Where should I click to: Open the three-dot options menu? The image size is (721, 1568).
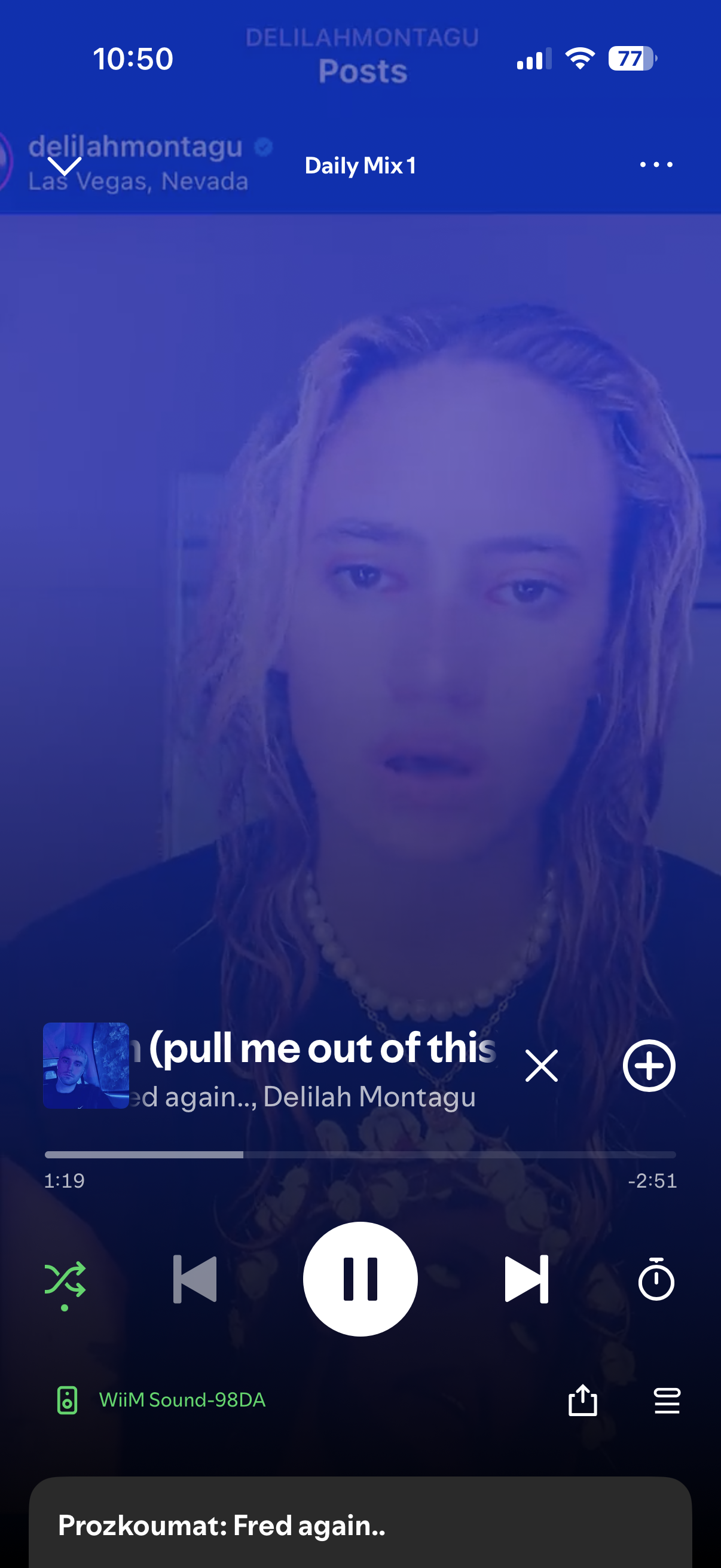656,165
